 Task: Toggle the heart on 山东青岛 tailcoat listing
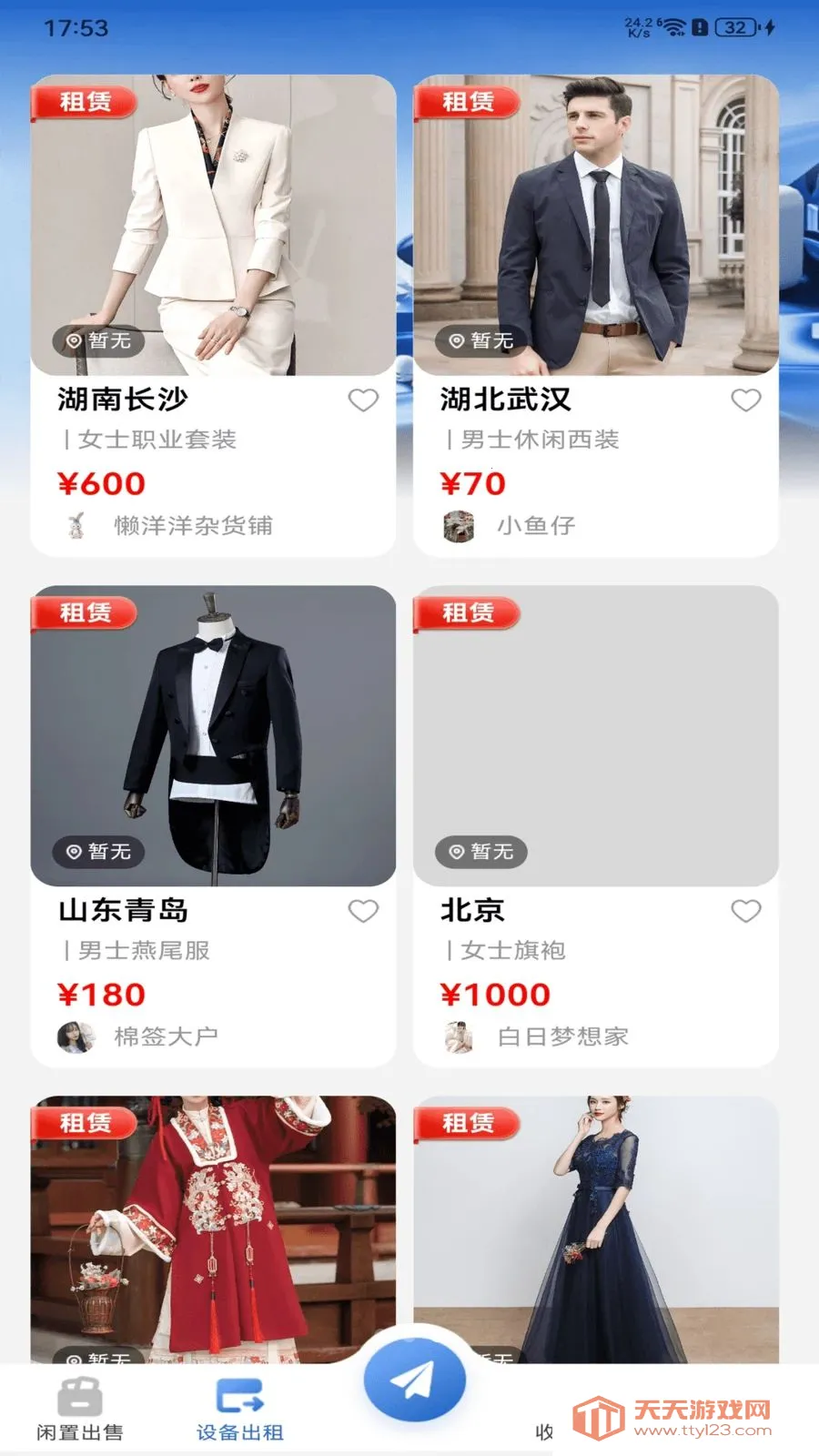coord(365,911)
